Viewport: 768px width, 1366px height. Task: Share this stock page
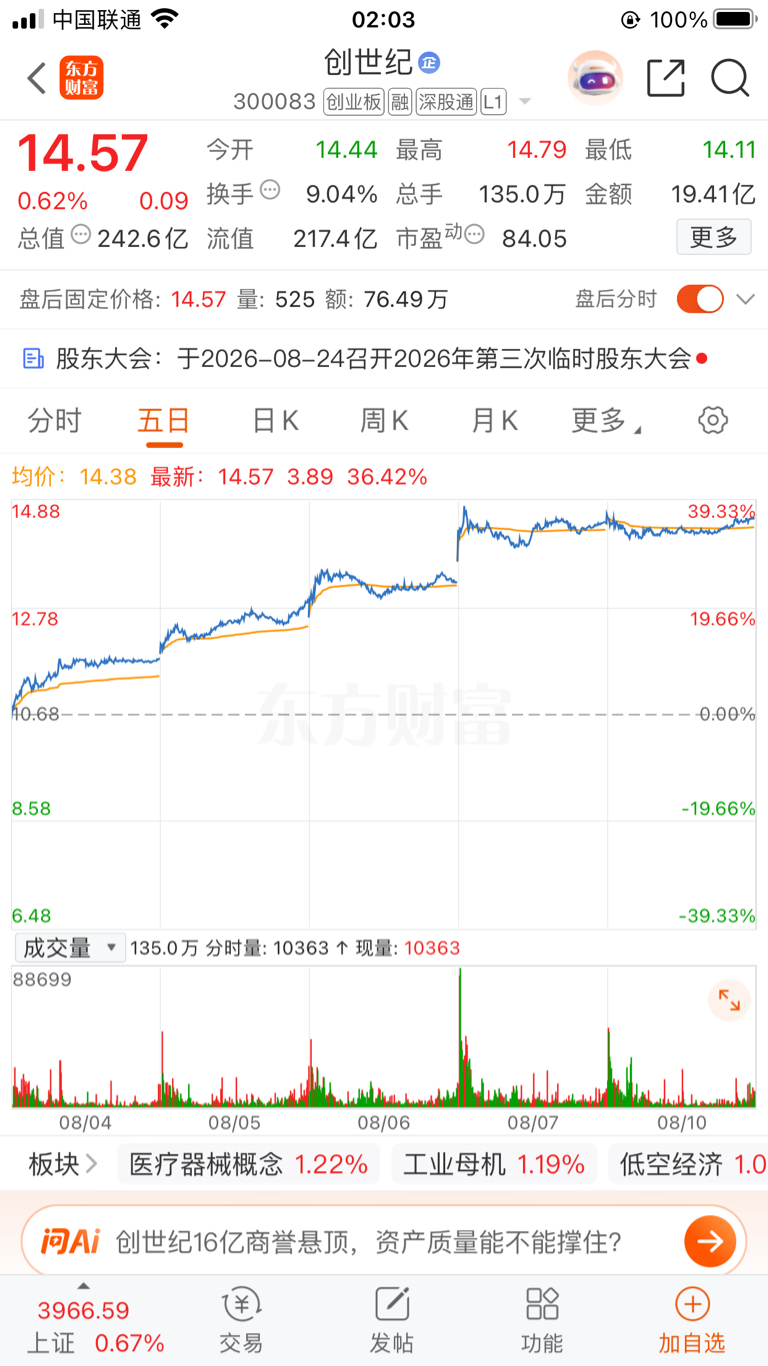tap(666, 78)
